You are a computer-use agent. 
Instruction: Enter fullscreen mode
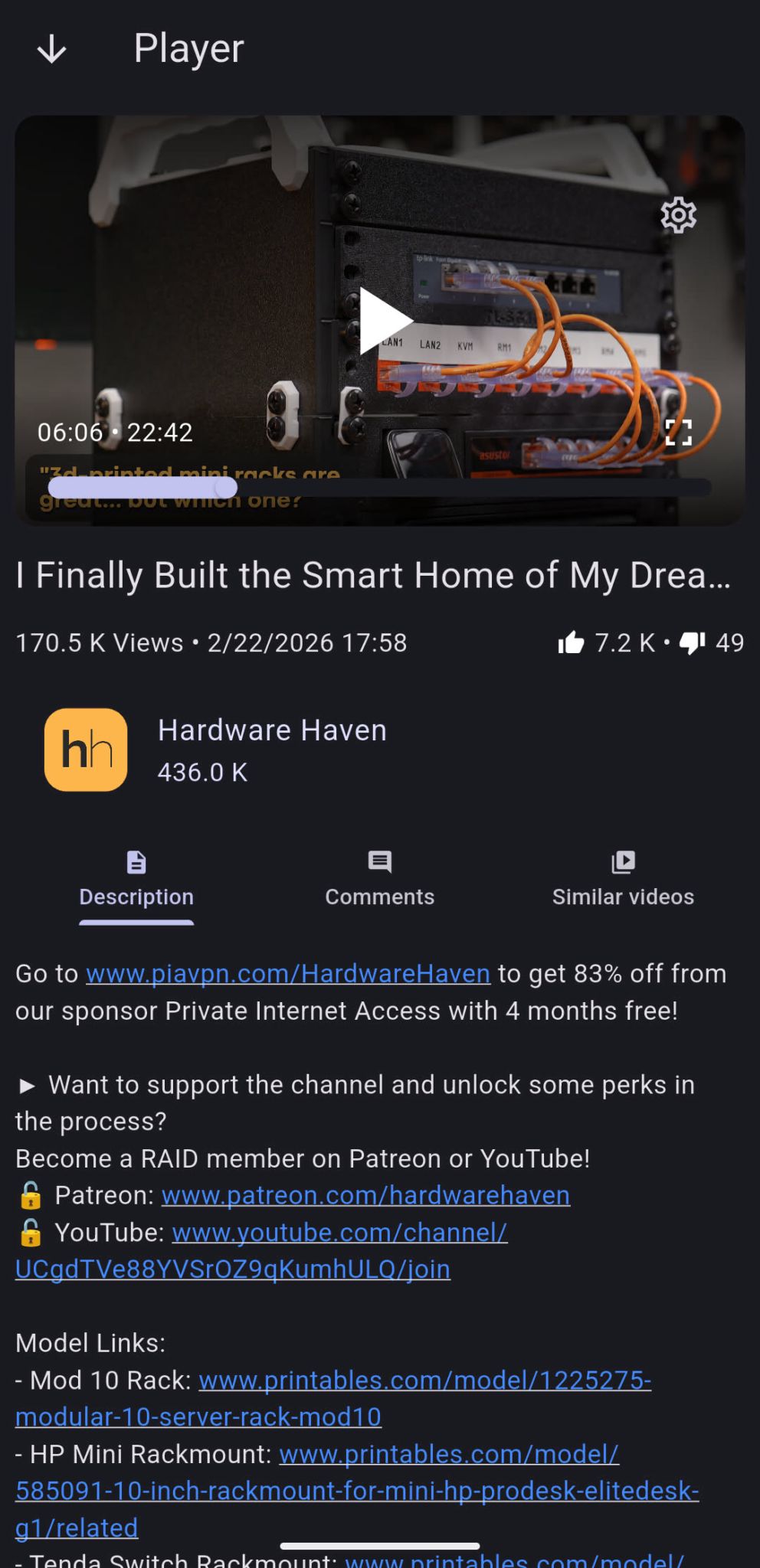pyautogui.click(x=678, y=433)
